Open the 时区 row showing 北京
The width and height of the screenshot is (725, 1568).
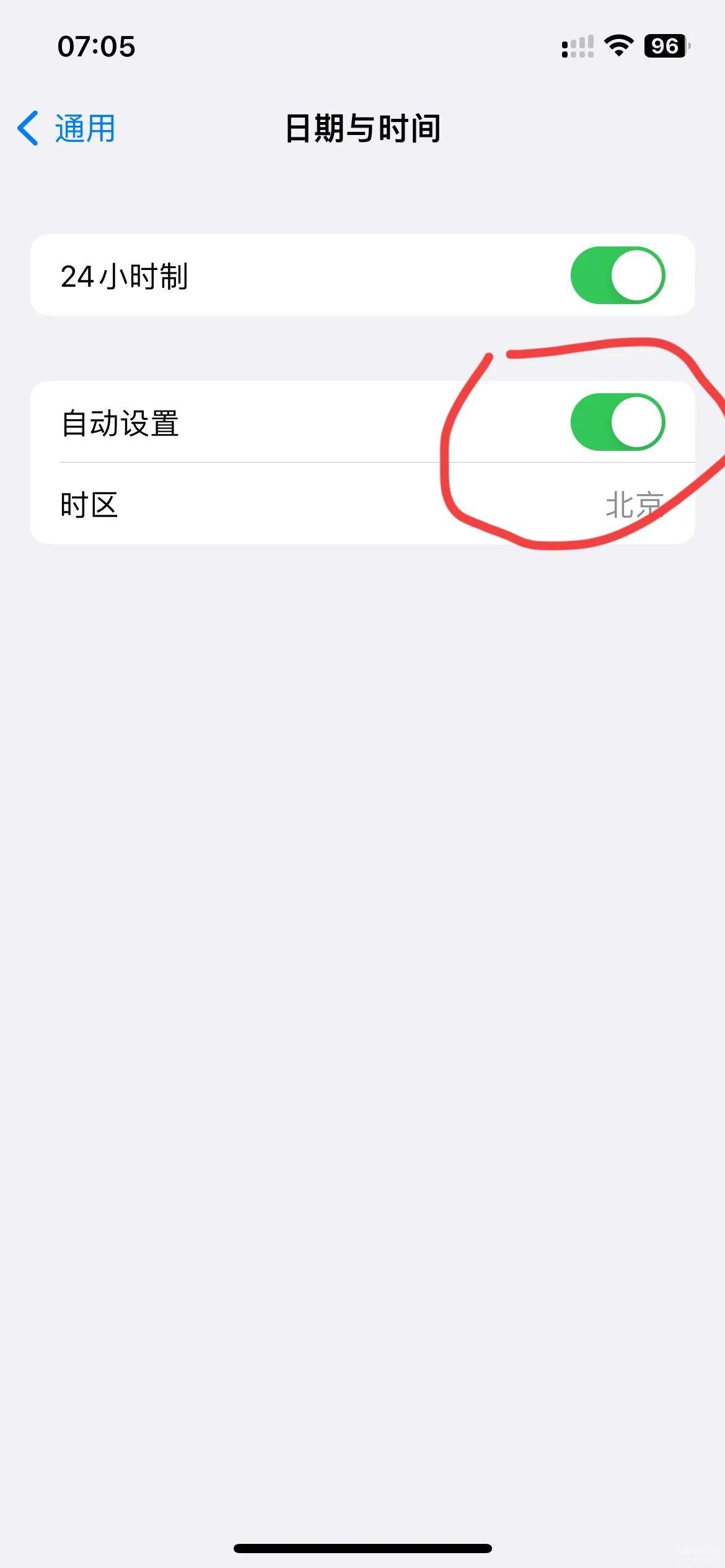pyautogui.click(x=362, y=504)
